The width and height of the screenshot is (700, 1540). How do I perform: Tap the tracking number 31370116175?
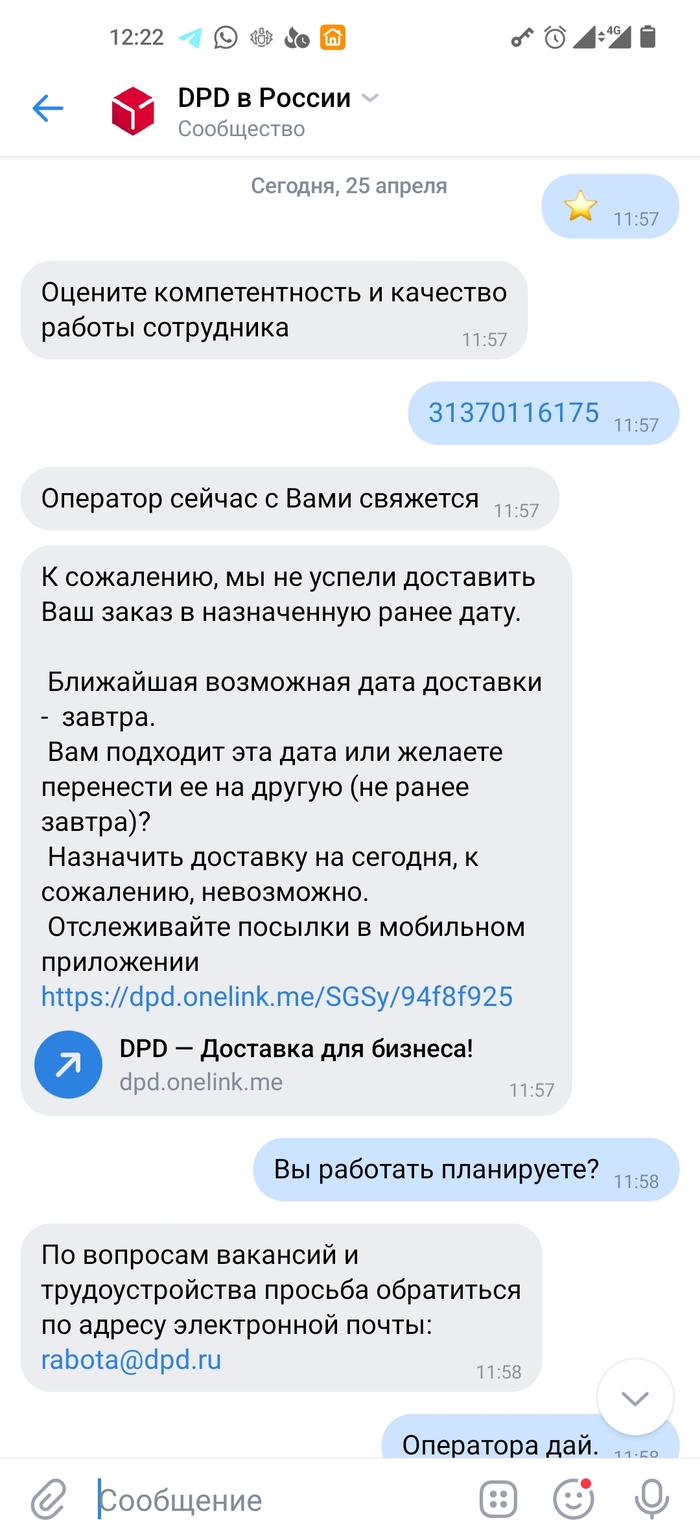click(513, 412)
